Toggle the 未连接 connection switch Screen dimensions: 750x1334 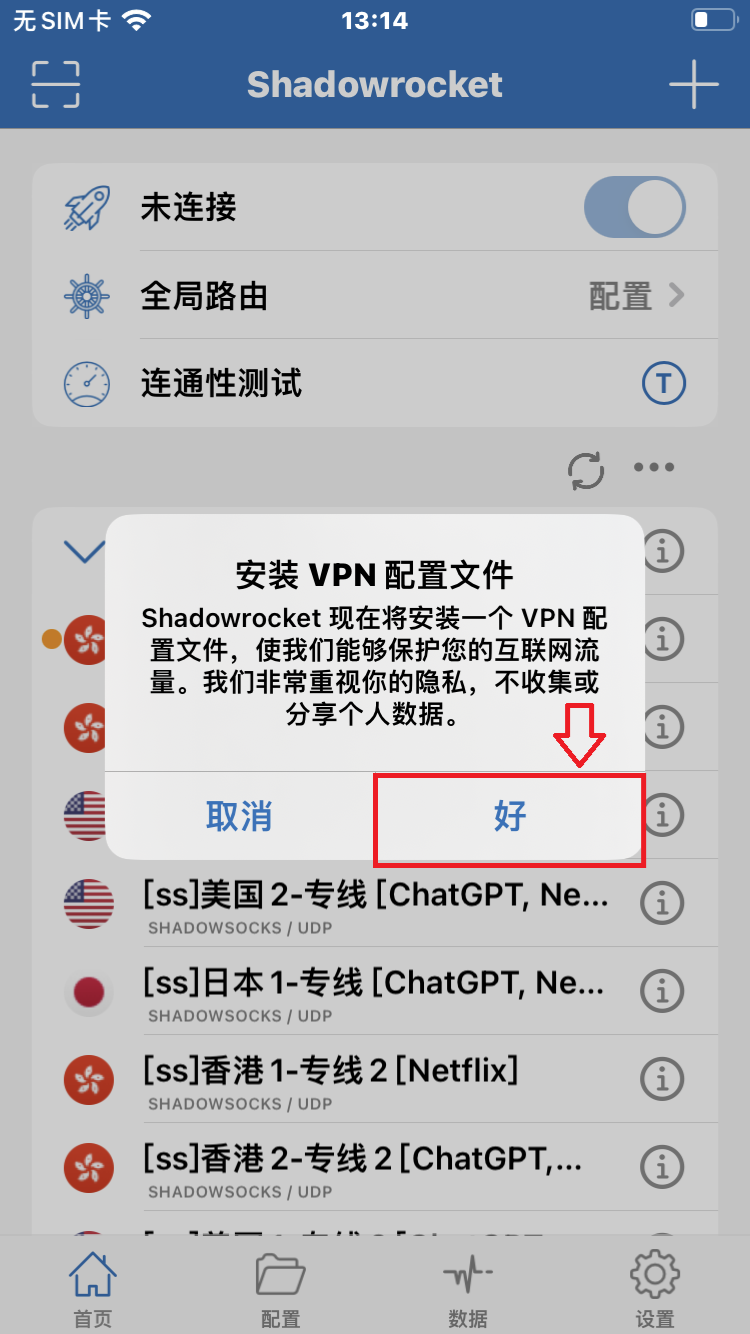(634, 208)
